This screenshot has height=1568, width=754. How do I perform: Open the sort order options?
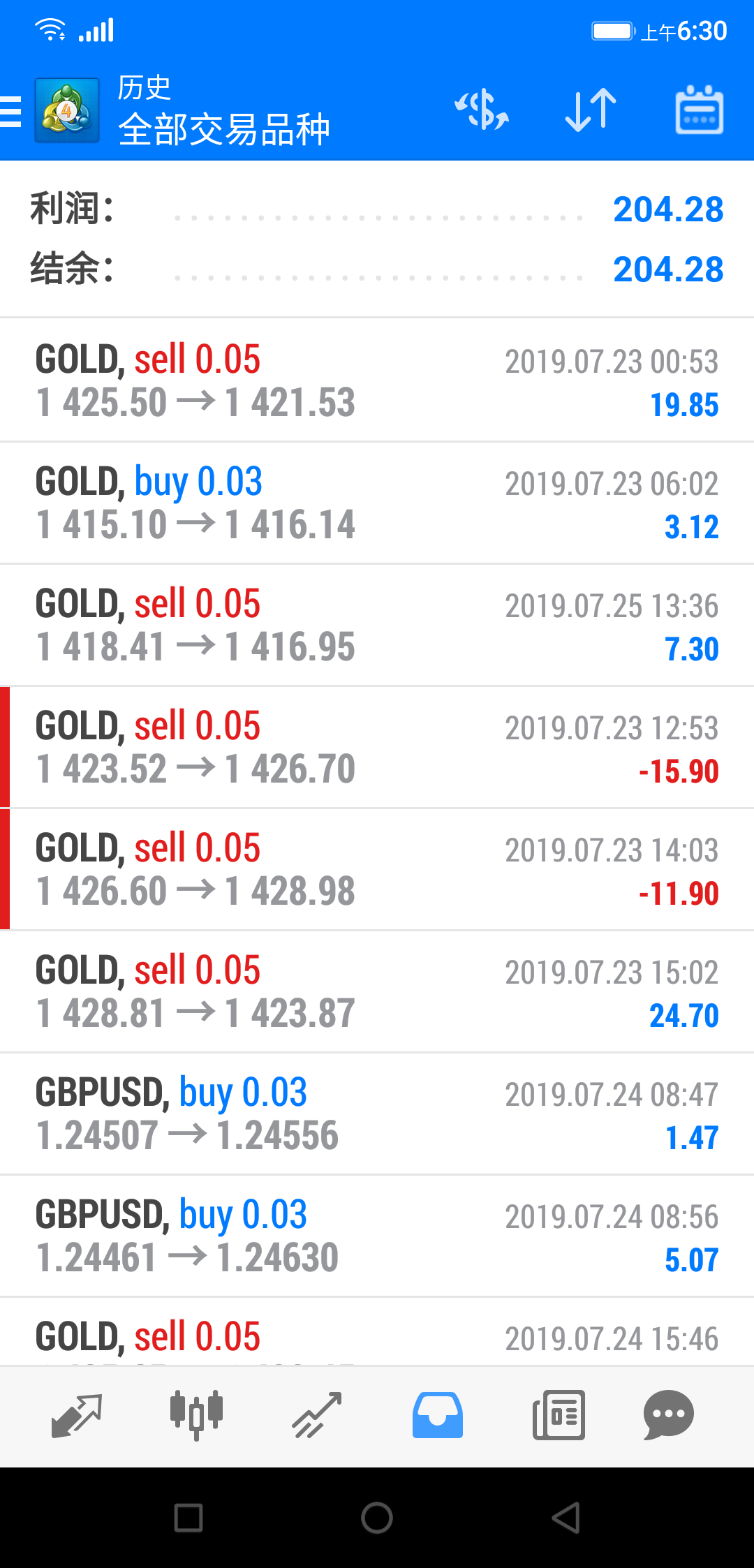590,110
